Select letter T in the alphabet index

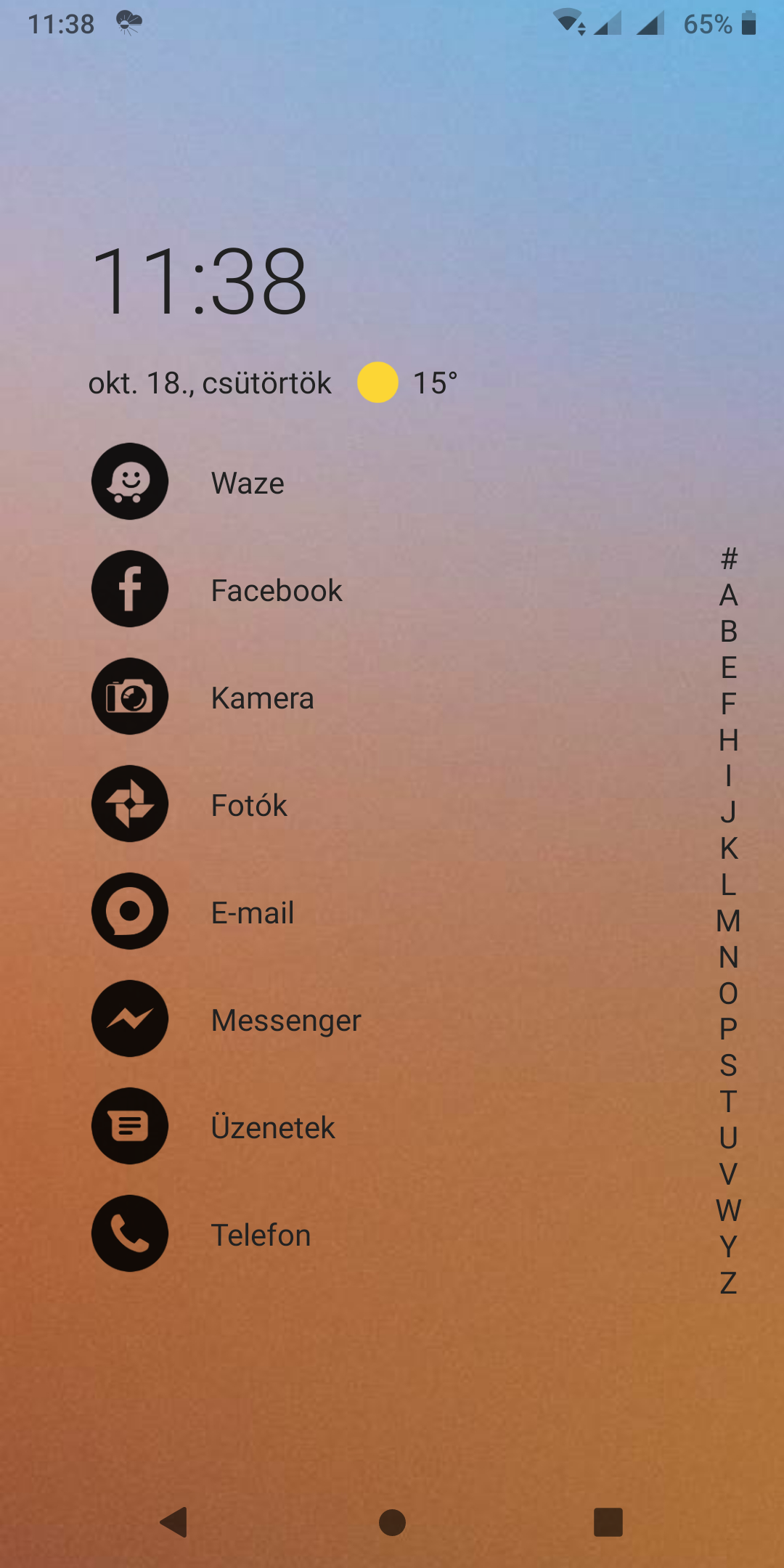click(728, 1101)
